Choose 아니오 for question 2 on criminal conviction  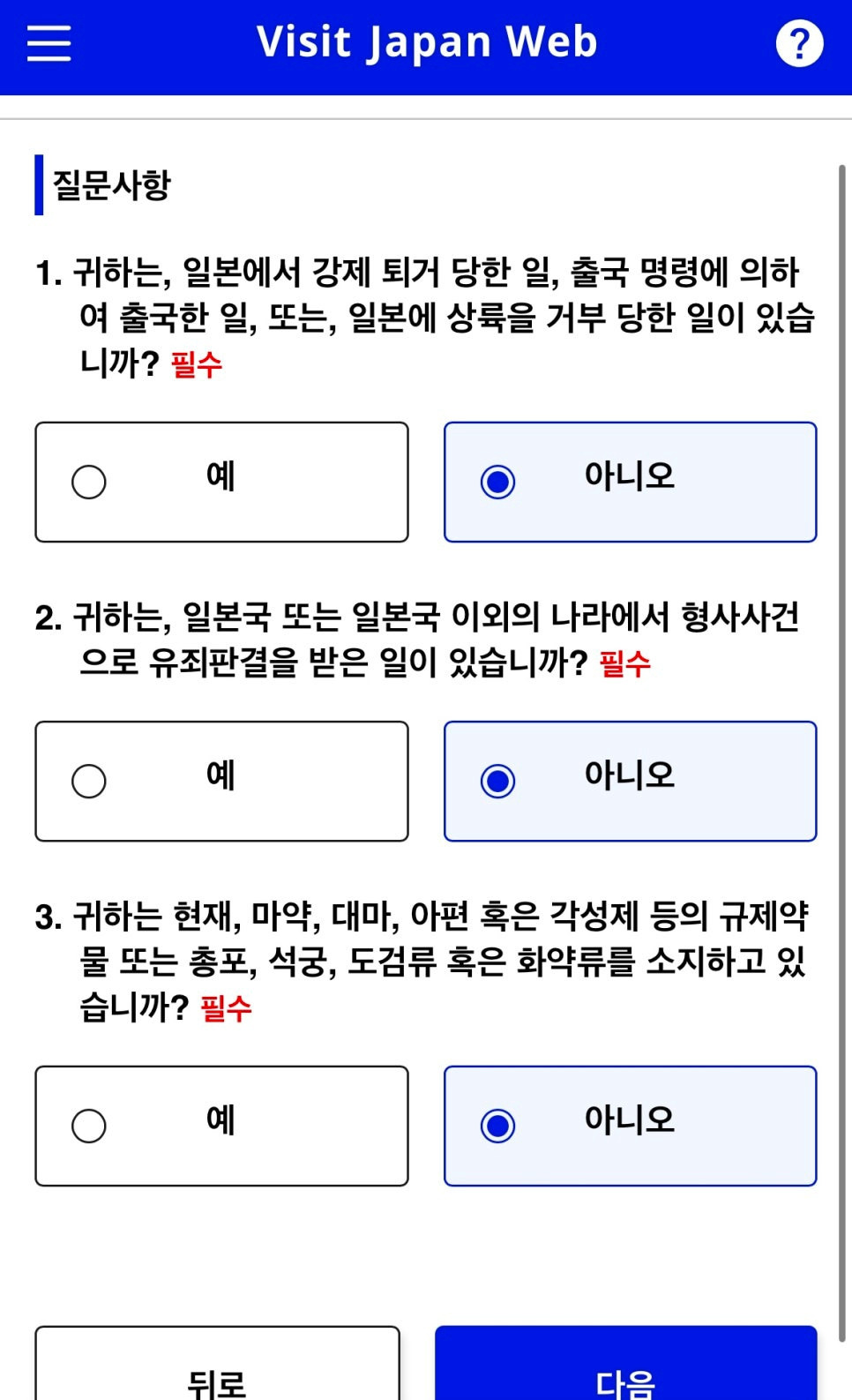click(x=630, y=781)
